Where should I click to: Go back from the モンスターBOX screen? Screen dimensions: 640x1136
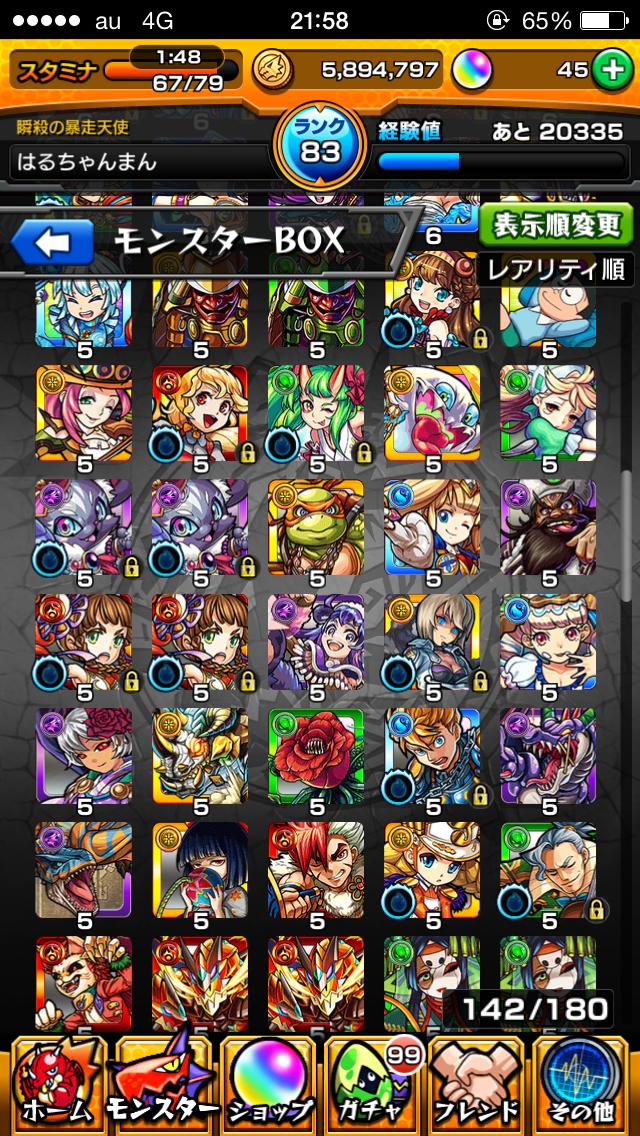click(x=53, y=242)
